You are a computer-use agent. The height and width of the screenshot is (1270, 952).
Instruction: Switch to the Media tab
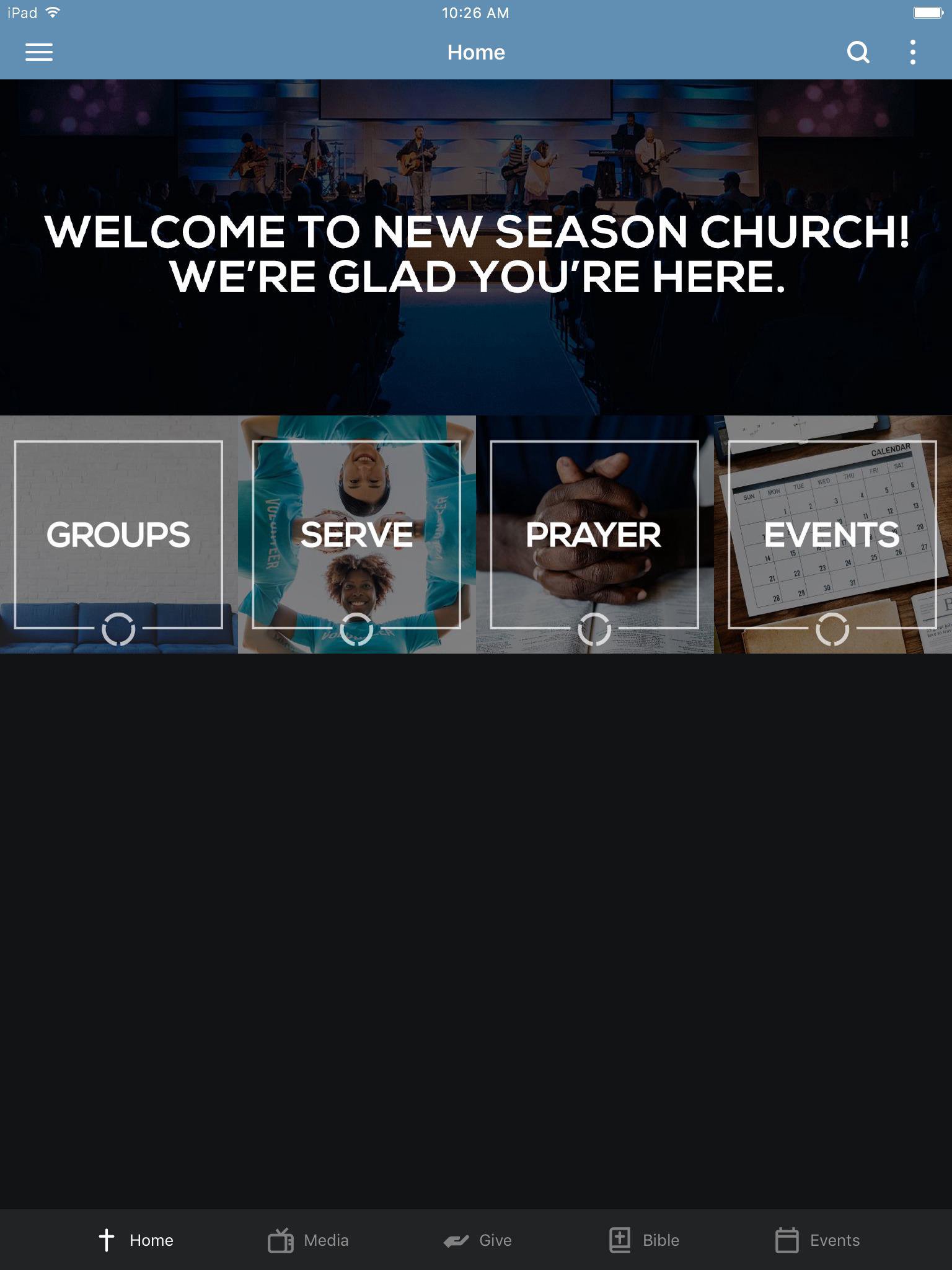pyautogui.click(x=308, y=1240)
